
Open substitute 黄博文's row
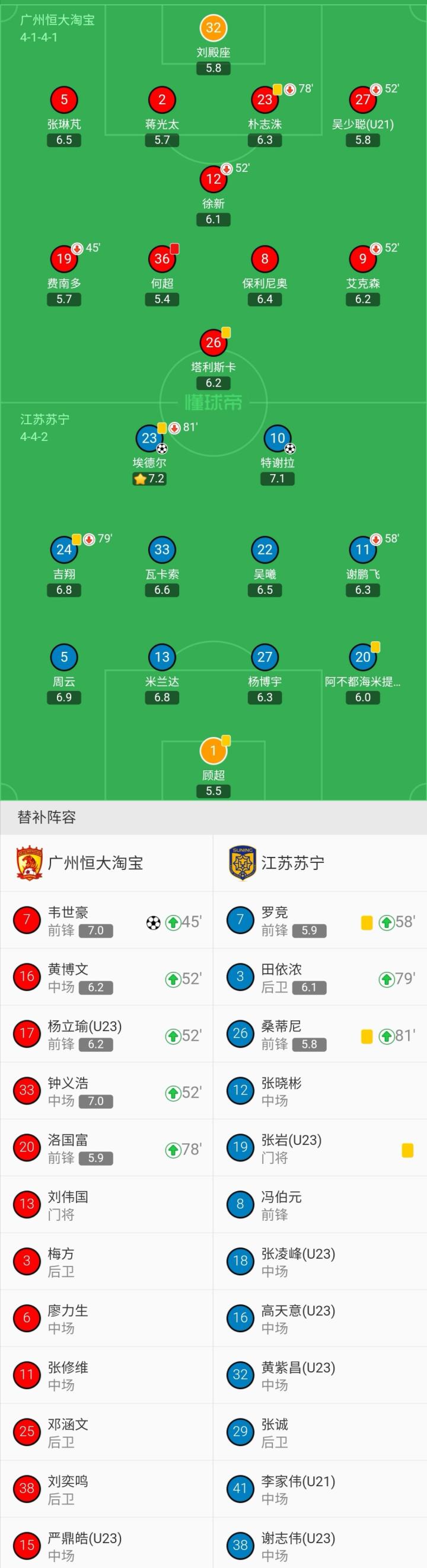107,977
